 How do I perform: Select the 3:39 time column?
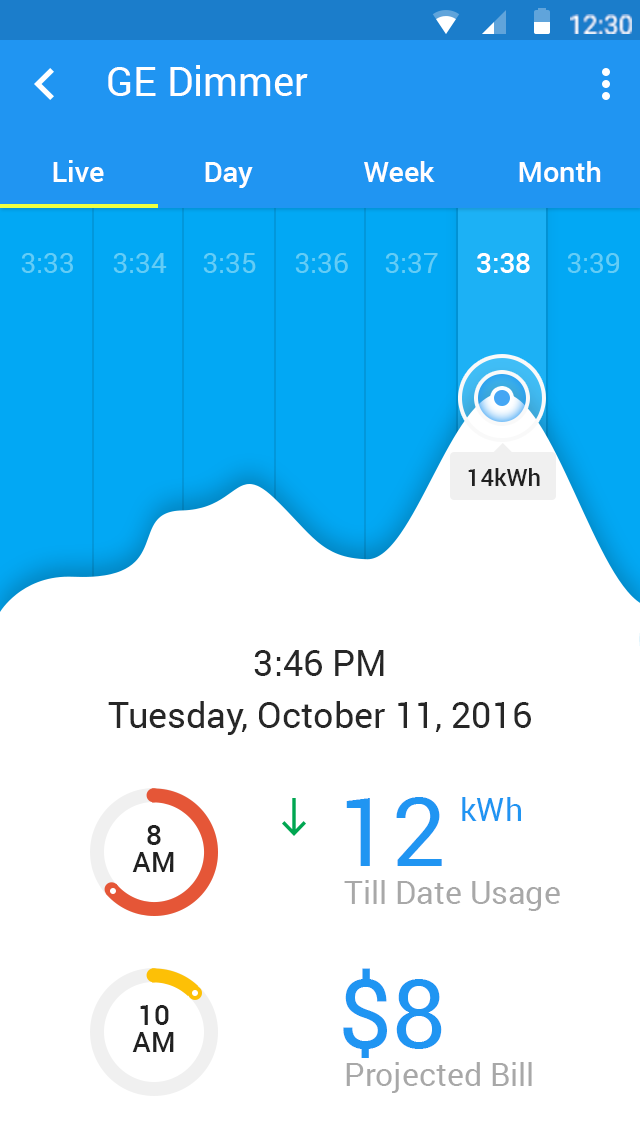click(594, 263)
